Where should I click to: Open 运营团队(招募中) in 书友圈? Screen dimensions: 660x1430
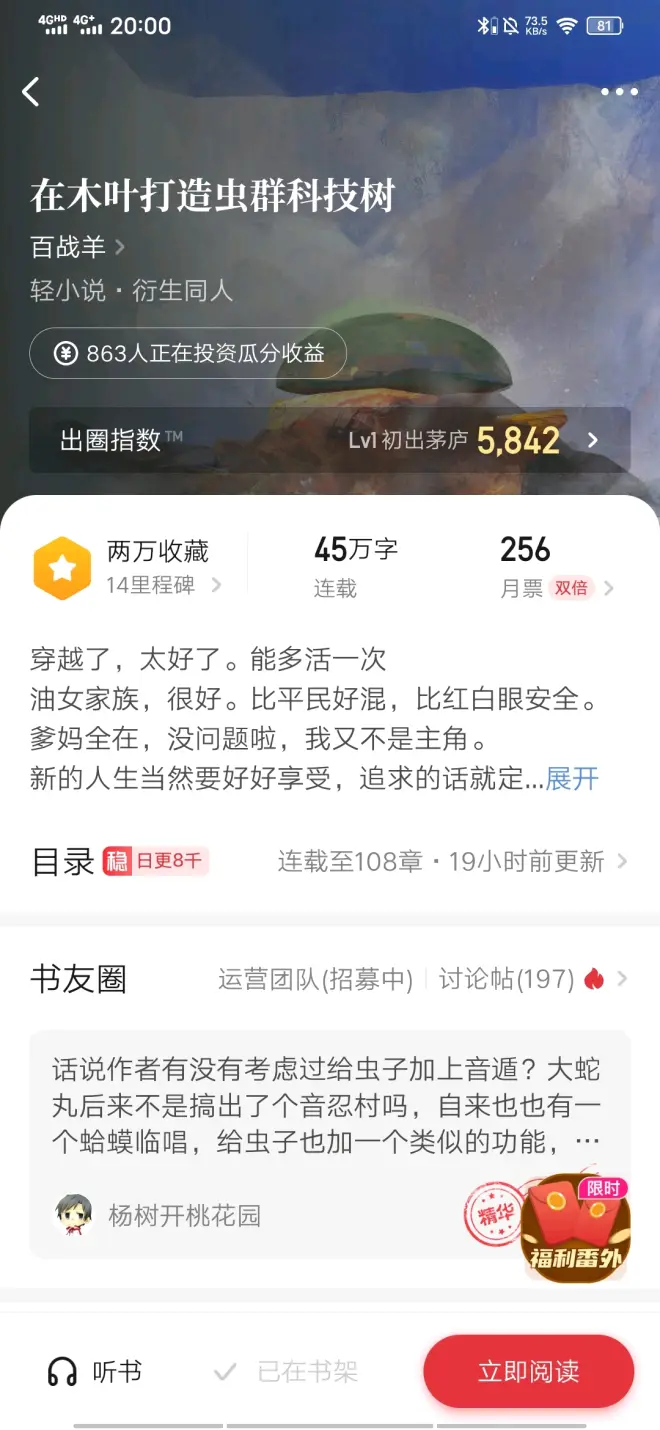click(315, 979)
